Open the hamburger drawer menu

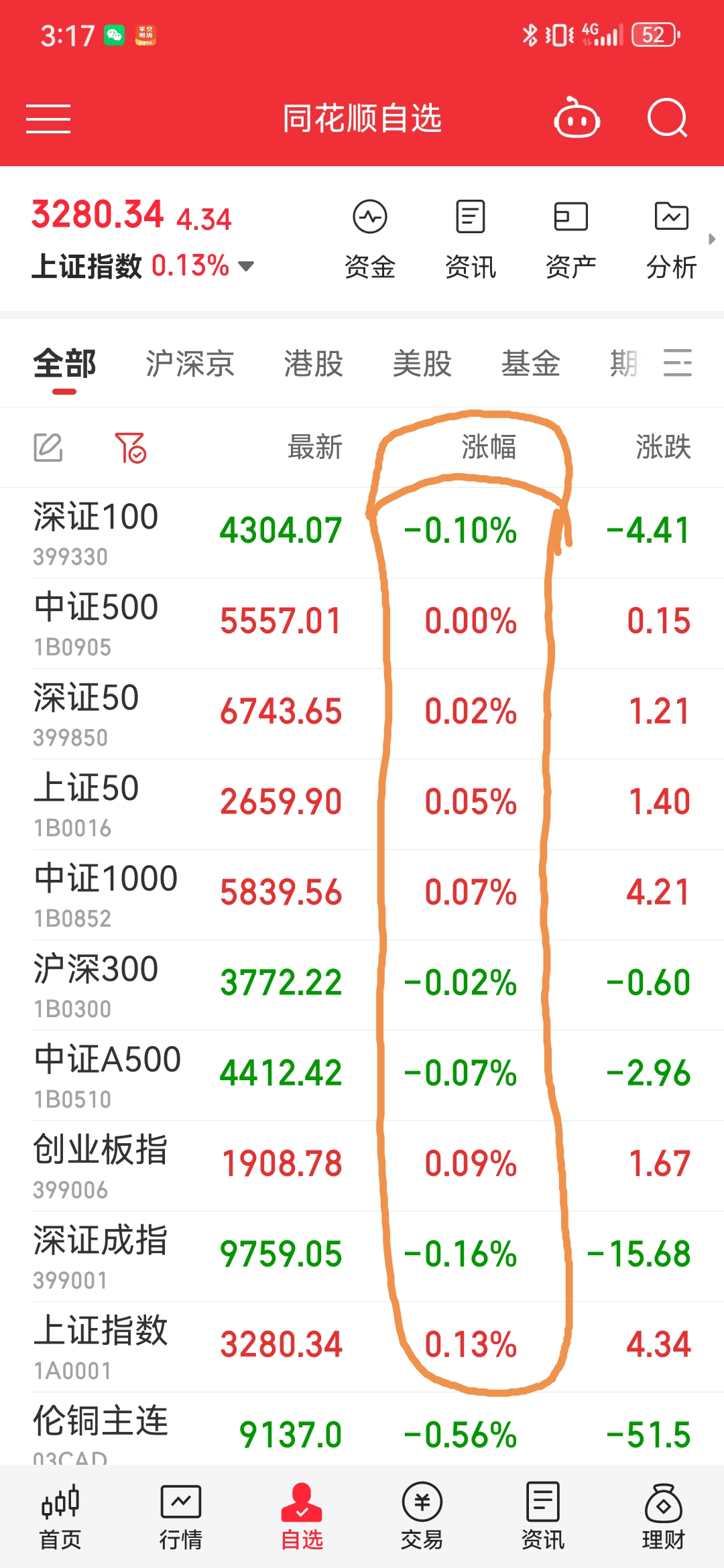pyautogui.click(x=48, y=119)
